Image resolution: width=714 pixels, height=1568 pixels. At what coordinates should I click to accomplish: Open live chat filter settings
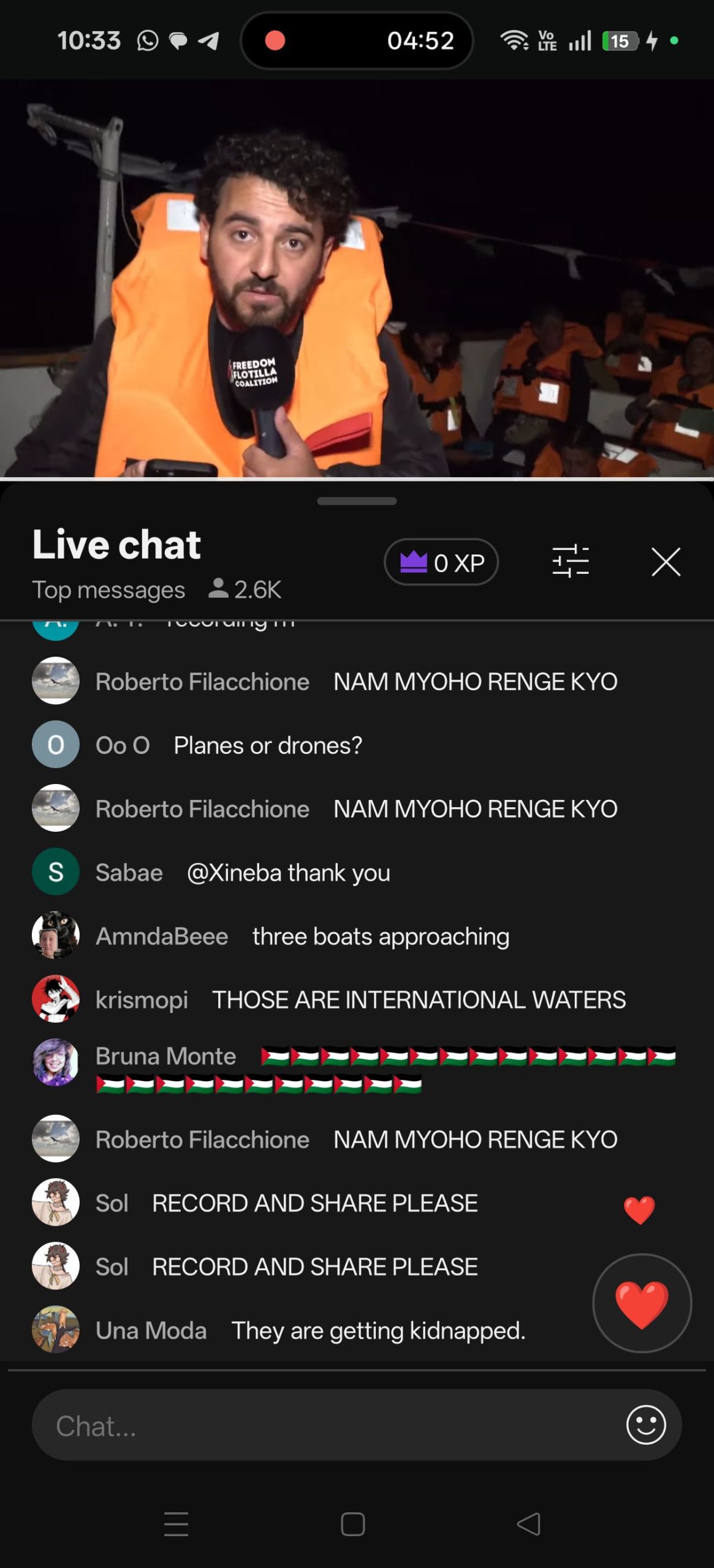pos(570,562)
